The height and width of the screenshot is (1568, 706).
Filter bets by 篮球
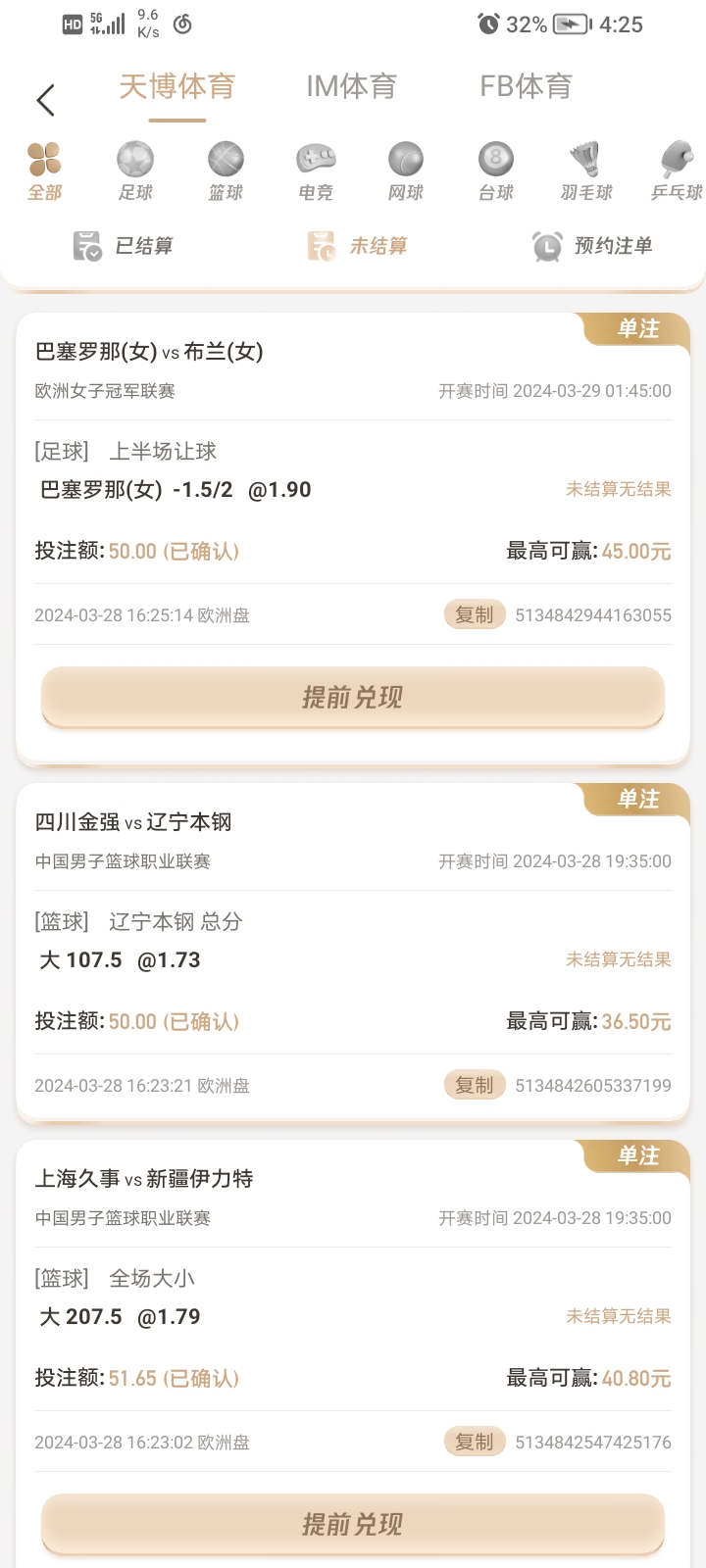pyautogui.click(x=226, y=171)
